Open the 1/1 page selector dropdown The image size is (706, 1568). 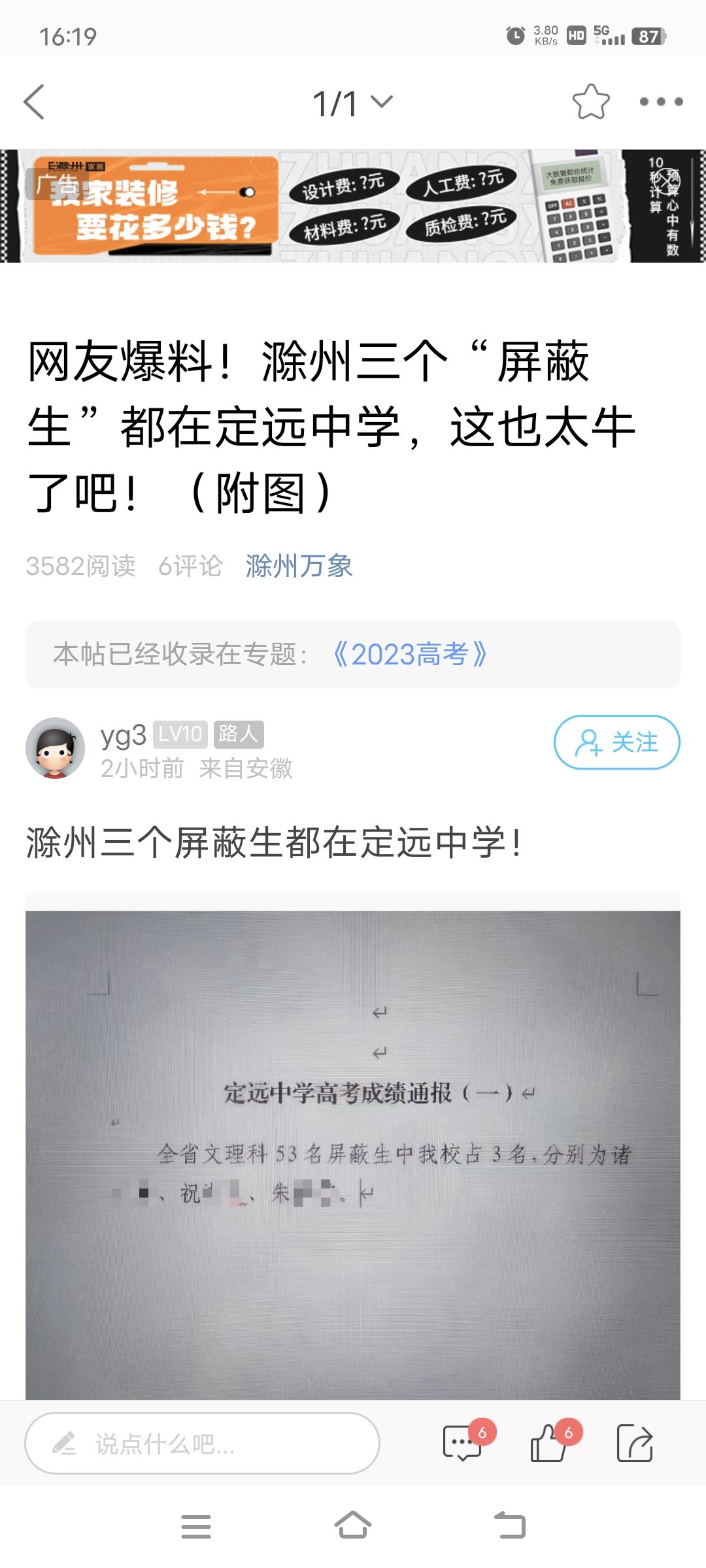click(x=353, y=103)
